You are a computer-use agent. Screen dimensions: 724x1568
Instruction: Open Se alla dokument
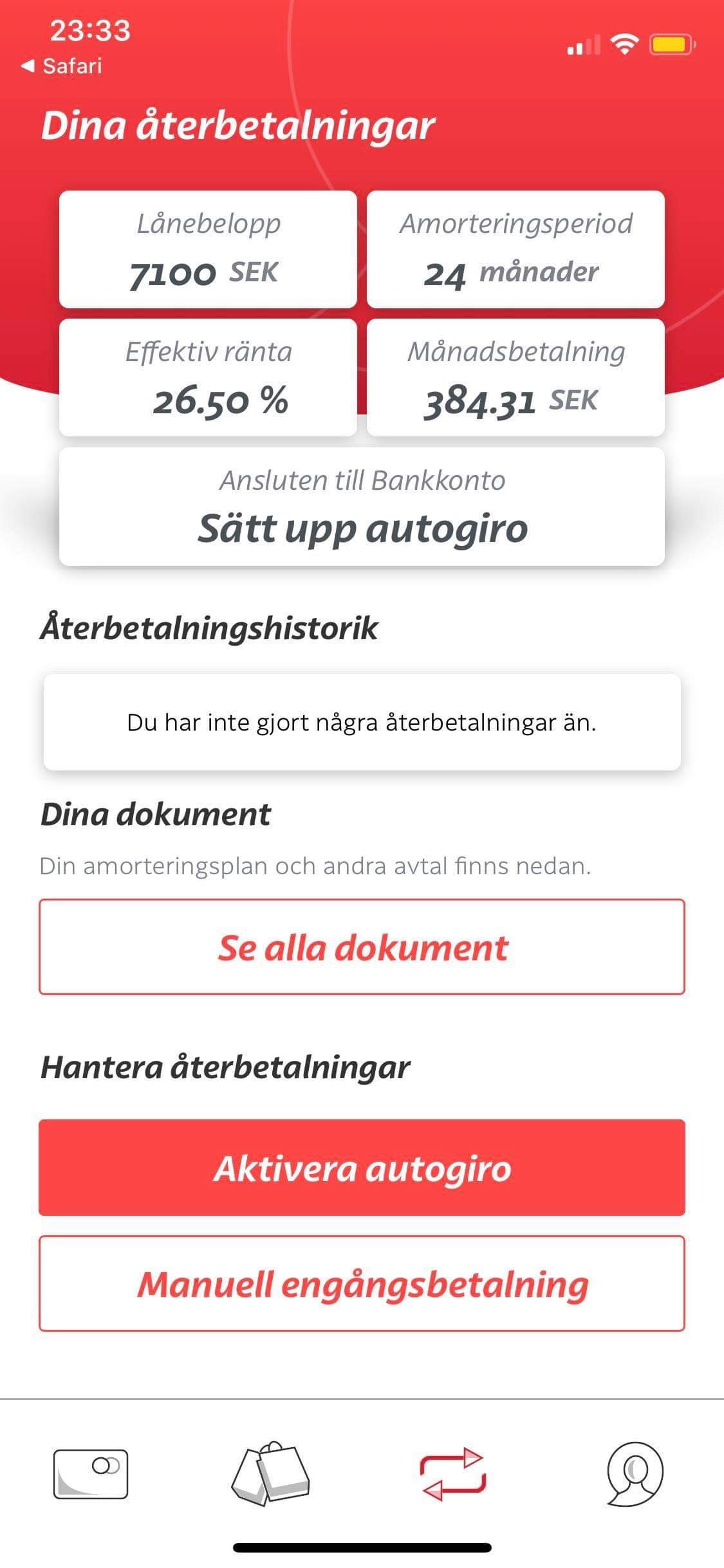point(362,947)
